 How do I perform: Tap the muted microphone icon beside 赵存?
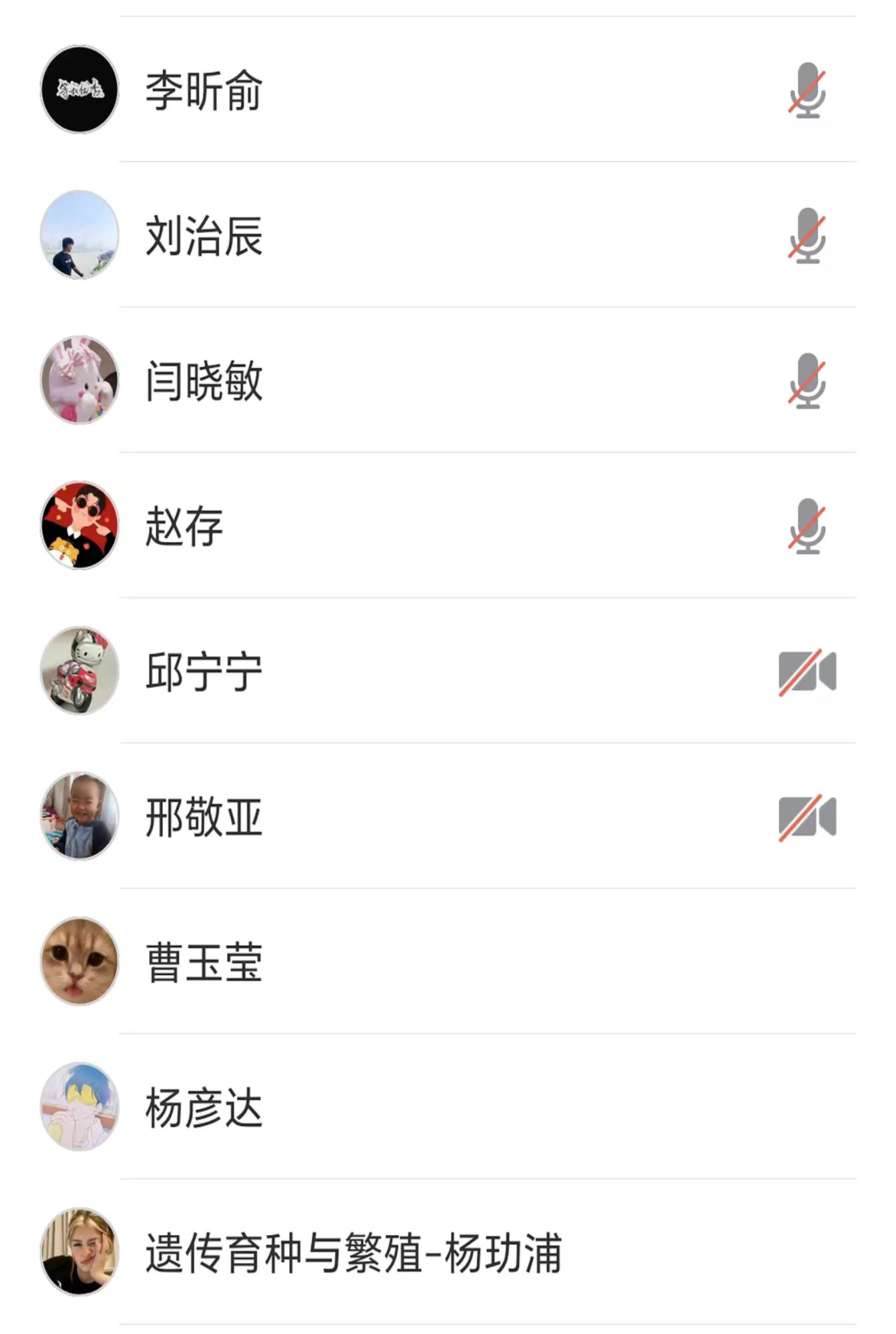click(x=807, y=526)
